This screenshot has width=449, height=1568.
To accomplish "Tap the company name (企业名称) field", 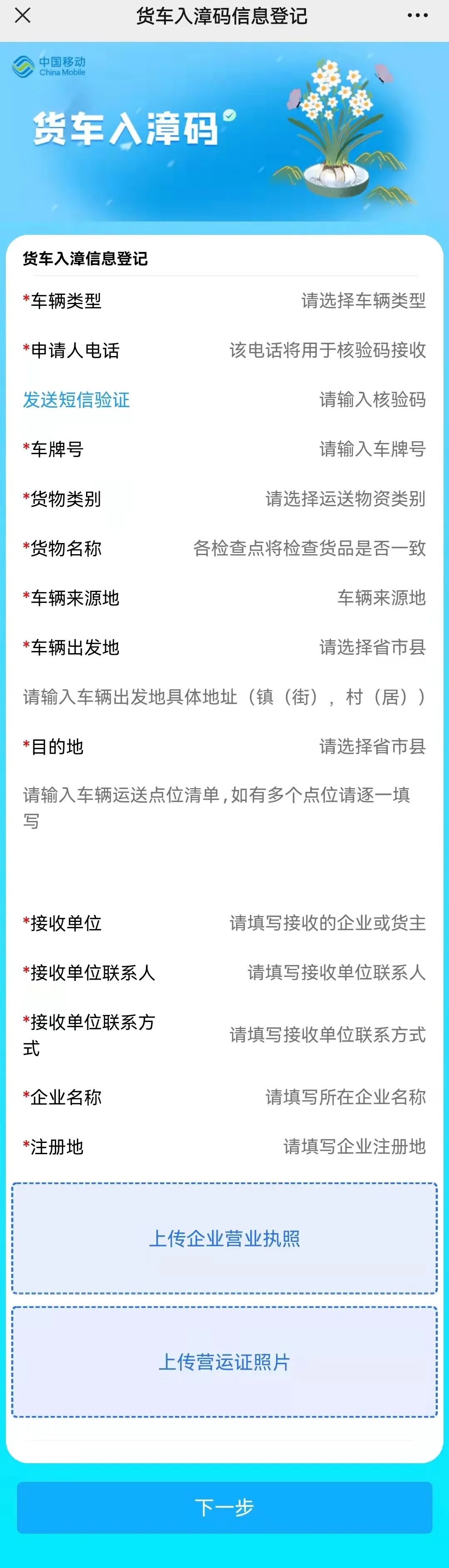I will [x=345, y=1097].
